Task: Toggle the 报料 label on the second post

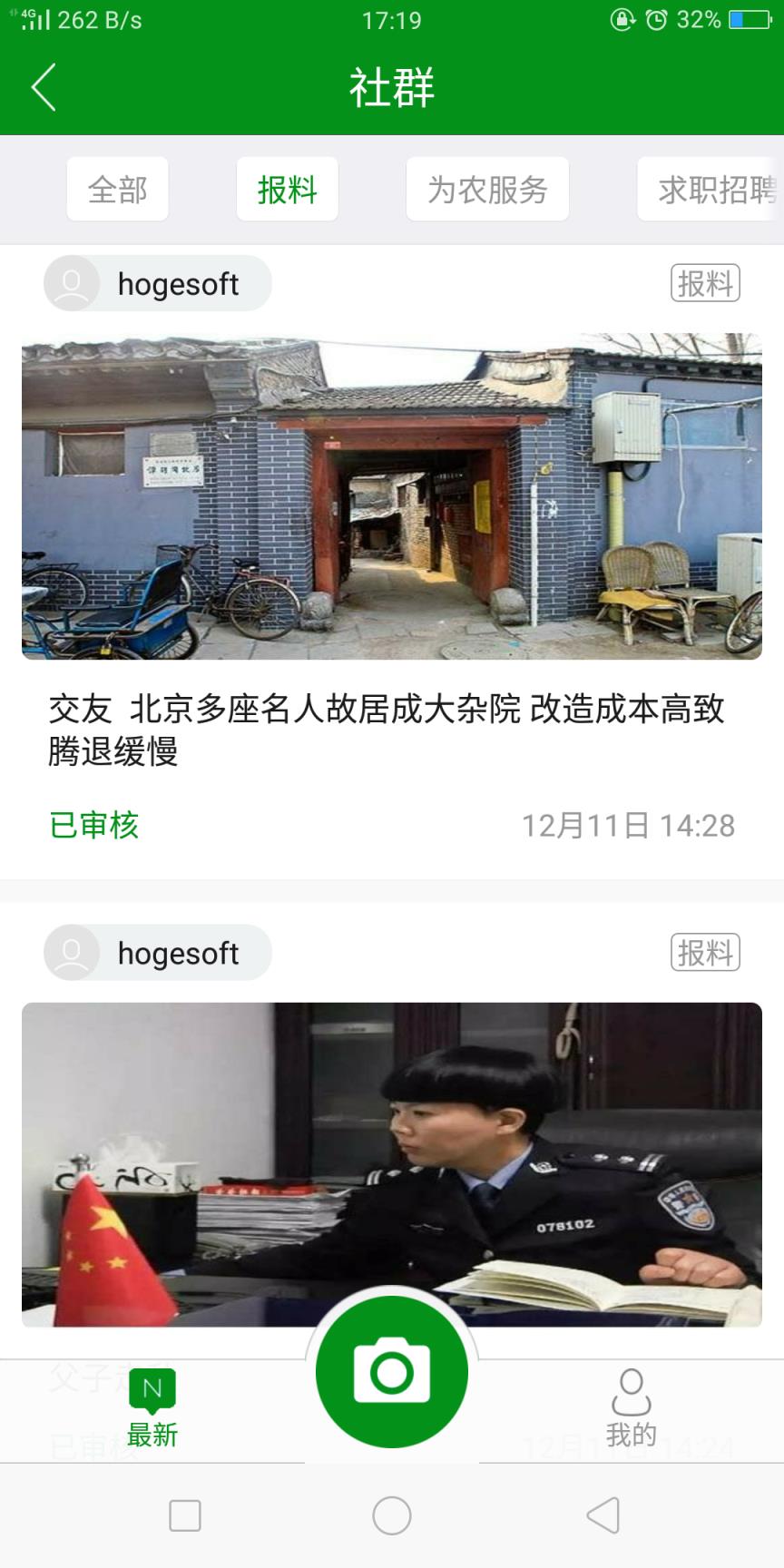Action: pos(705,952)
